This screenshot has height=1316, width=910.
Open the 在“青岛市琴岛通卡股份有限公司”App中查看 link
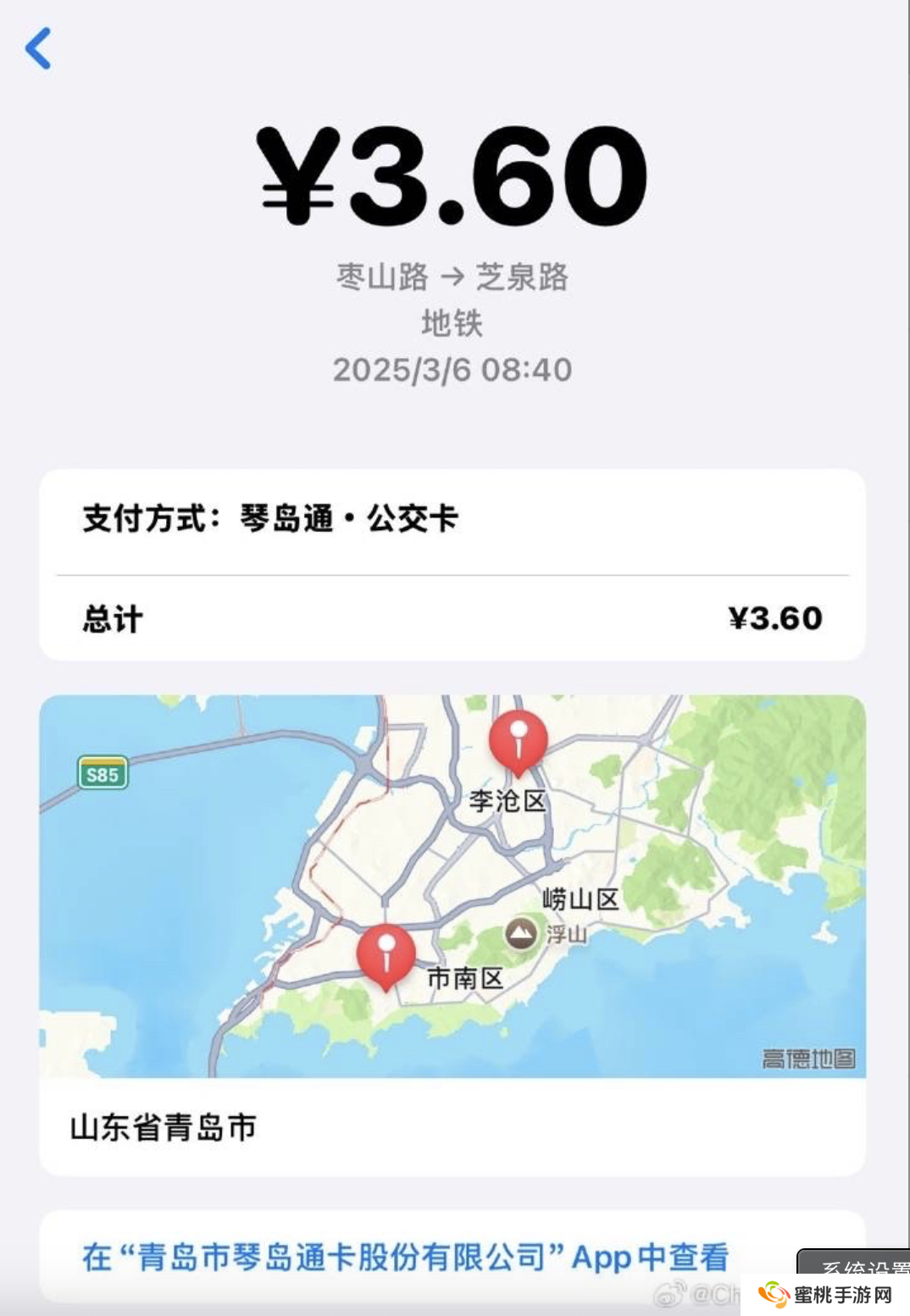click(405, 1257)
